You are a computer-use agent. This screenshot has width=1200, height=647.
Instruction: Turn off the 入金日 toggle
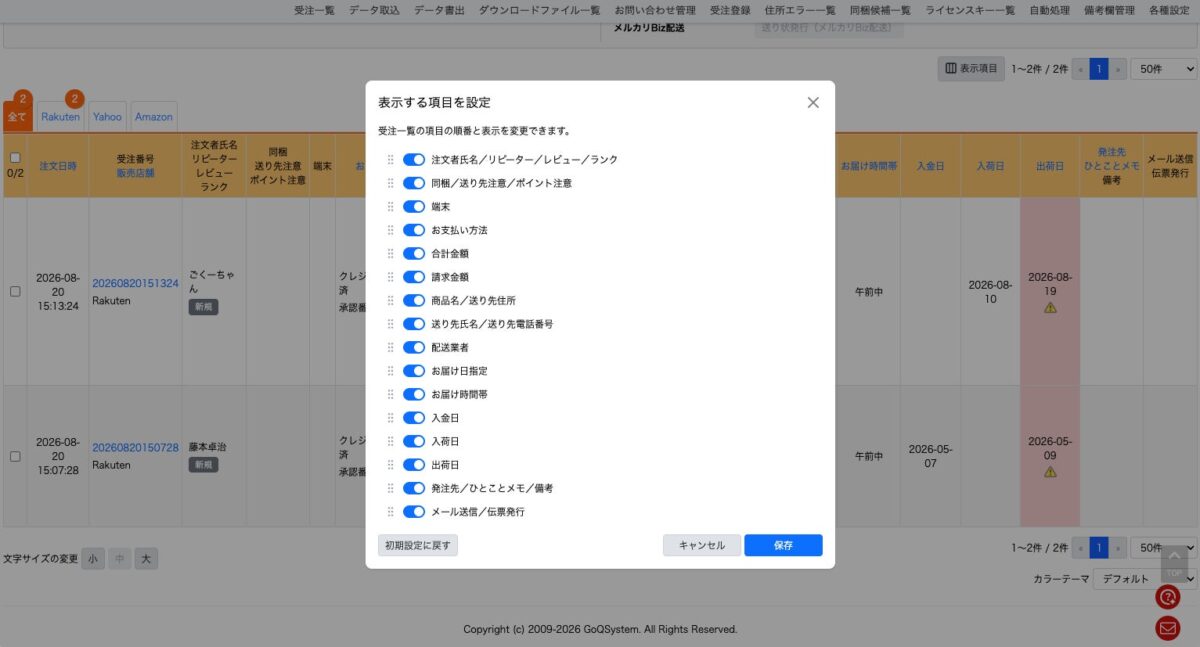[414, 418]
